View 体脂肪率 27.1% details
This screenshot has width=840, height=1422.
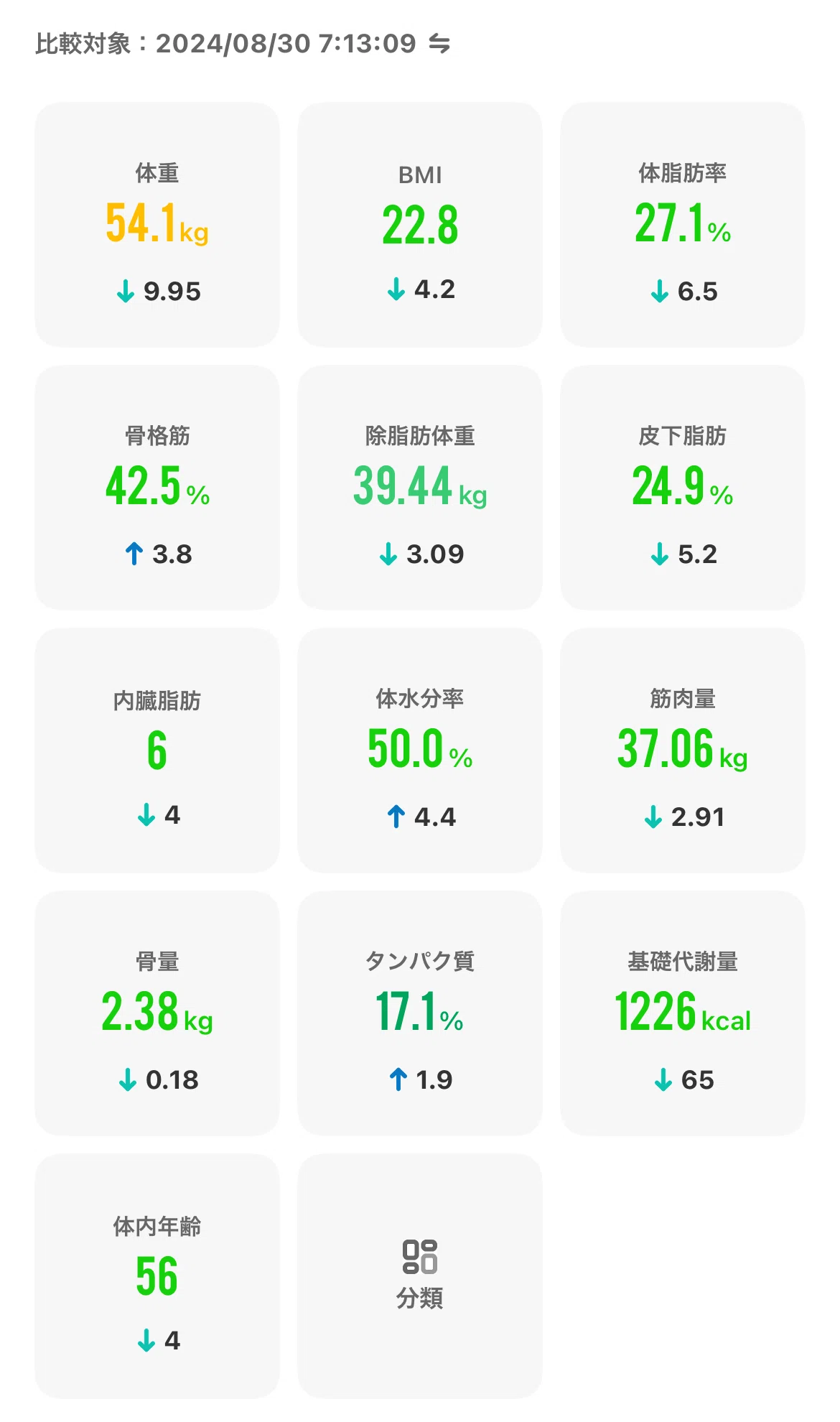pos(683,225)
